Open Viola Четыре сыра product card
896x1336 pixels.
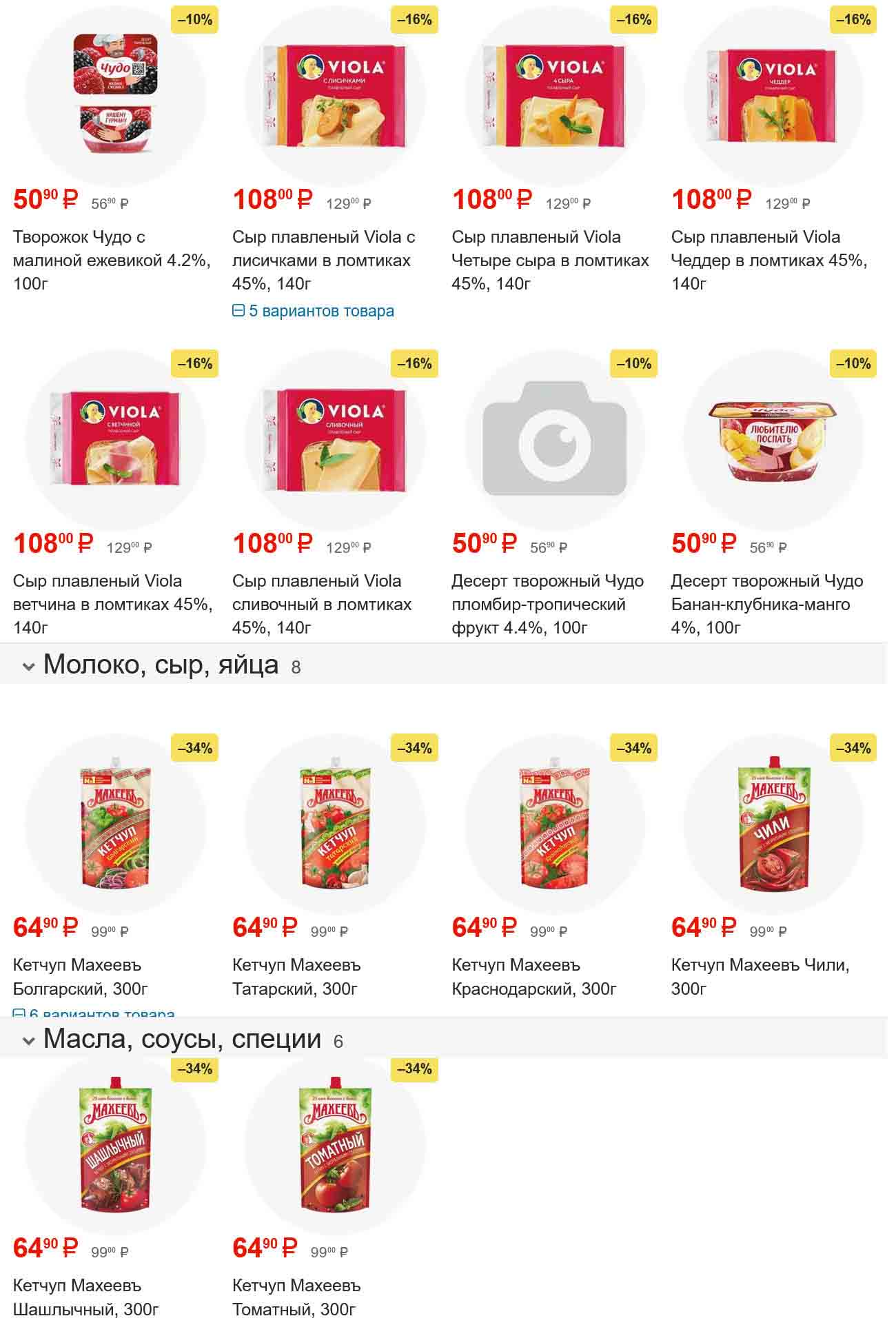coord(549,260)
